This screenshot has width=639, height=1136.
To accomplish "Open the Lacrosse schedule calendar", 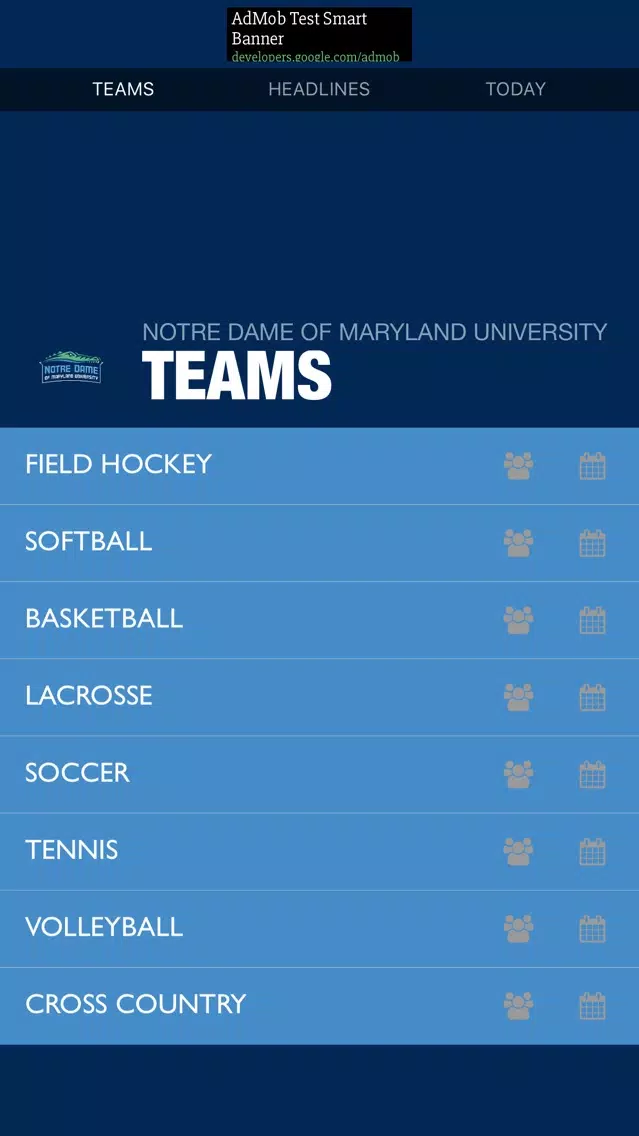I will click(x=592, y=697).
